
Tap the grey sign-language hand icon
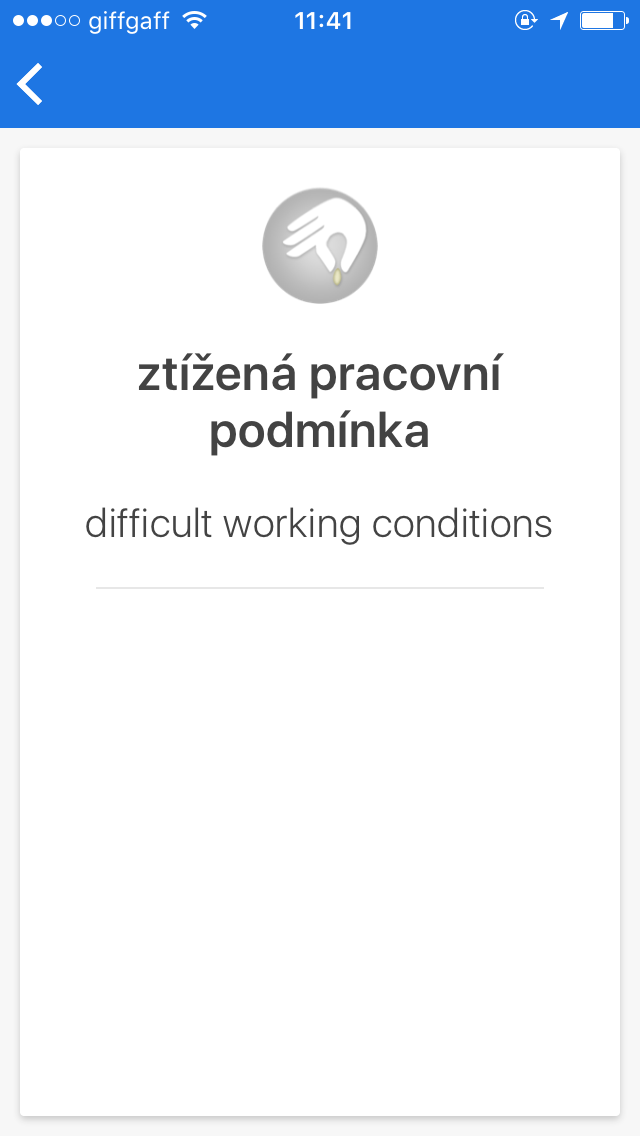tap(320, 246)
